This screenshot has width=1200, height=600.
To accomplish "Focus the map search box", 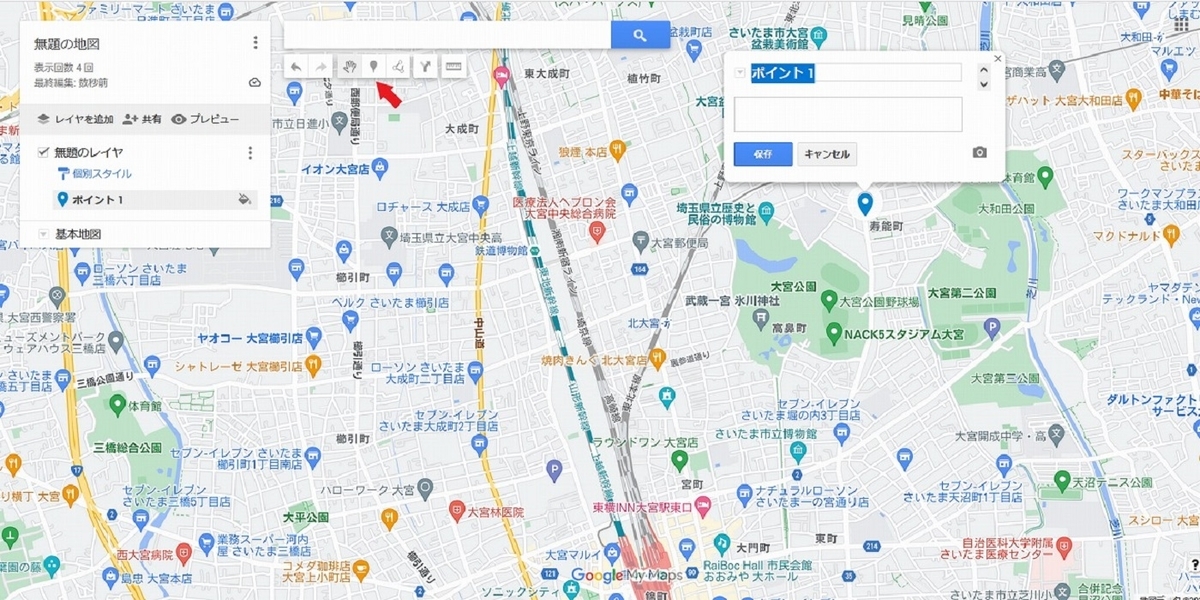I will (447, 35).
